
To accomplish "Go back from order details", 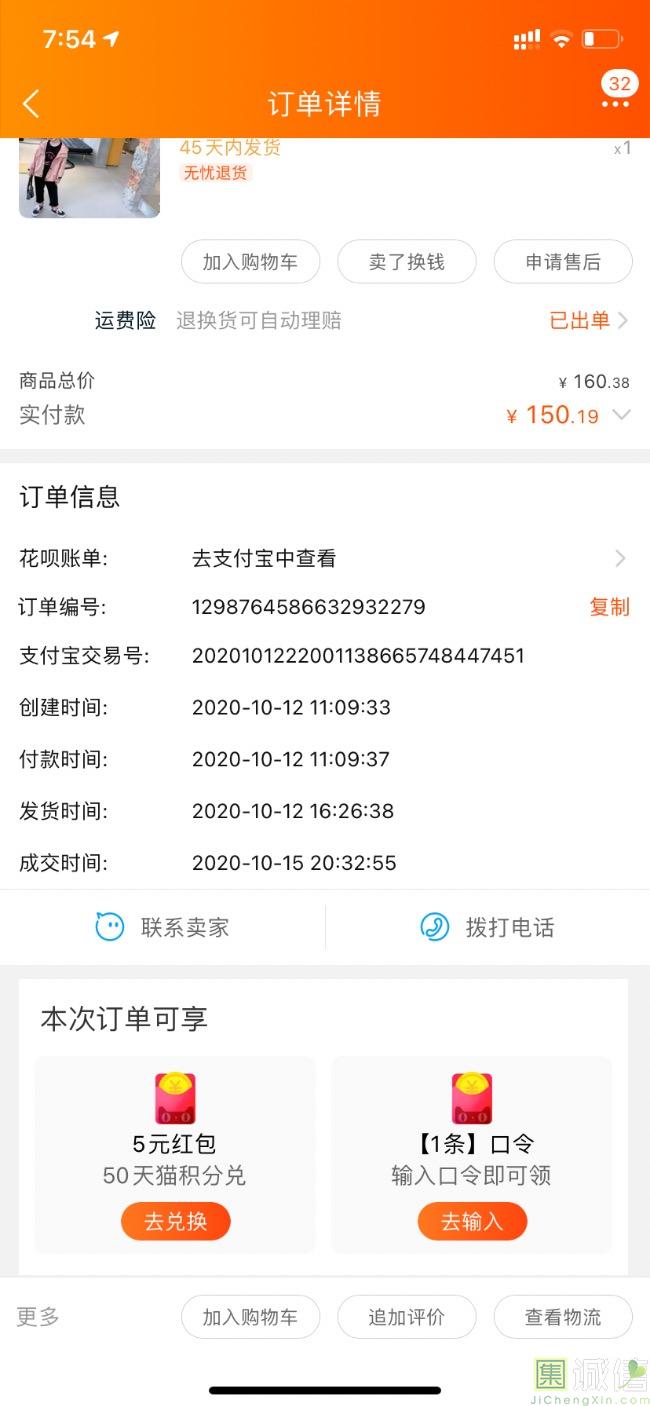I will pos(31,103).
